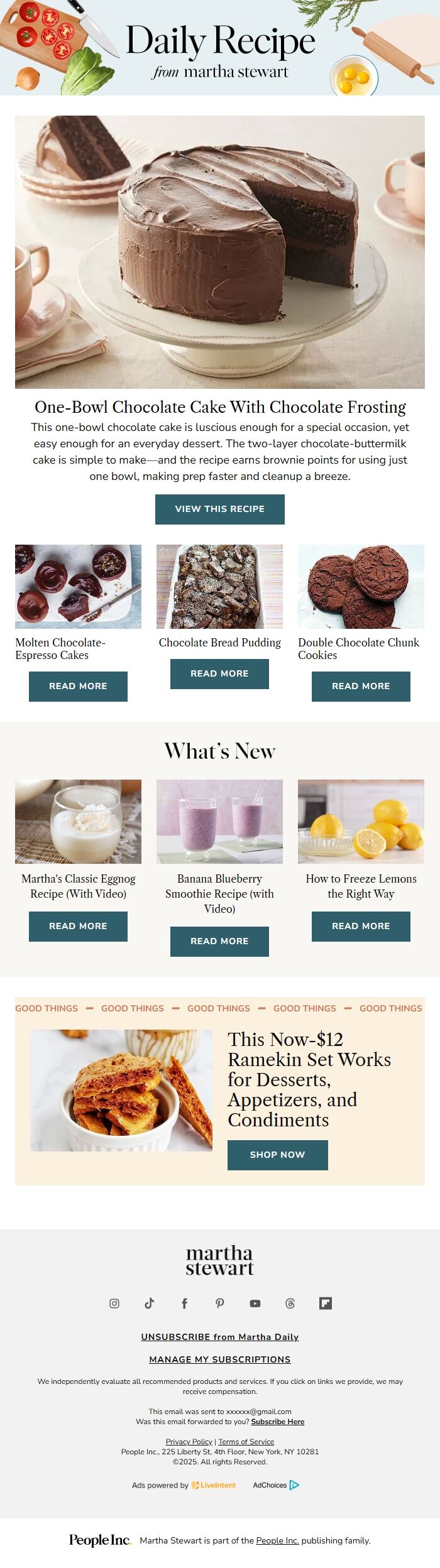440x1568 pixels.
Task: Open Manage My Subscriptions link
Action: pyautogui.click(x=219, y=1359)
